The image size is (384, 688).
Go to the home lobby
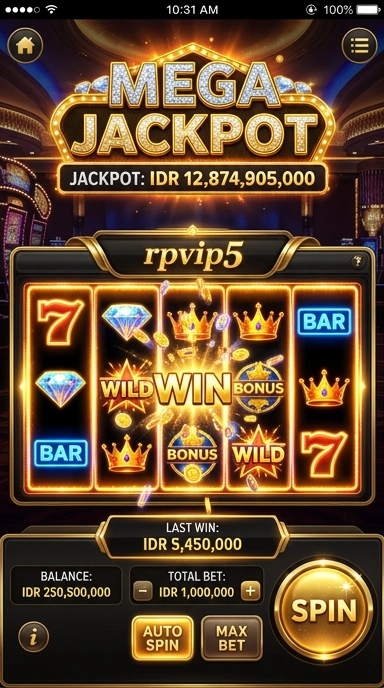(25, 46)
